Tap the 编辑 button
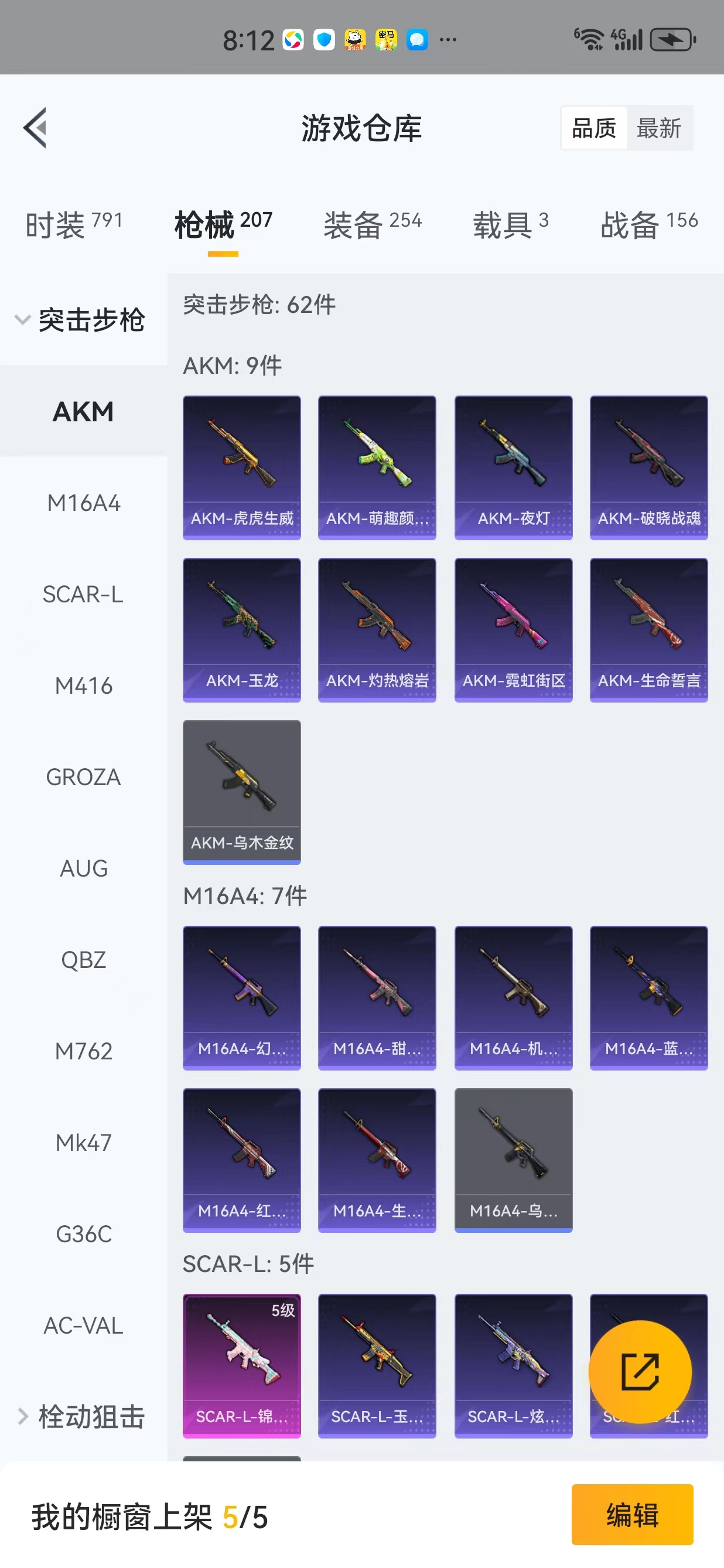Image resolution: width=724 pixels, height=1568 pixels. click(x=632, y=1515)
